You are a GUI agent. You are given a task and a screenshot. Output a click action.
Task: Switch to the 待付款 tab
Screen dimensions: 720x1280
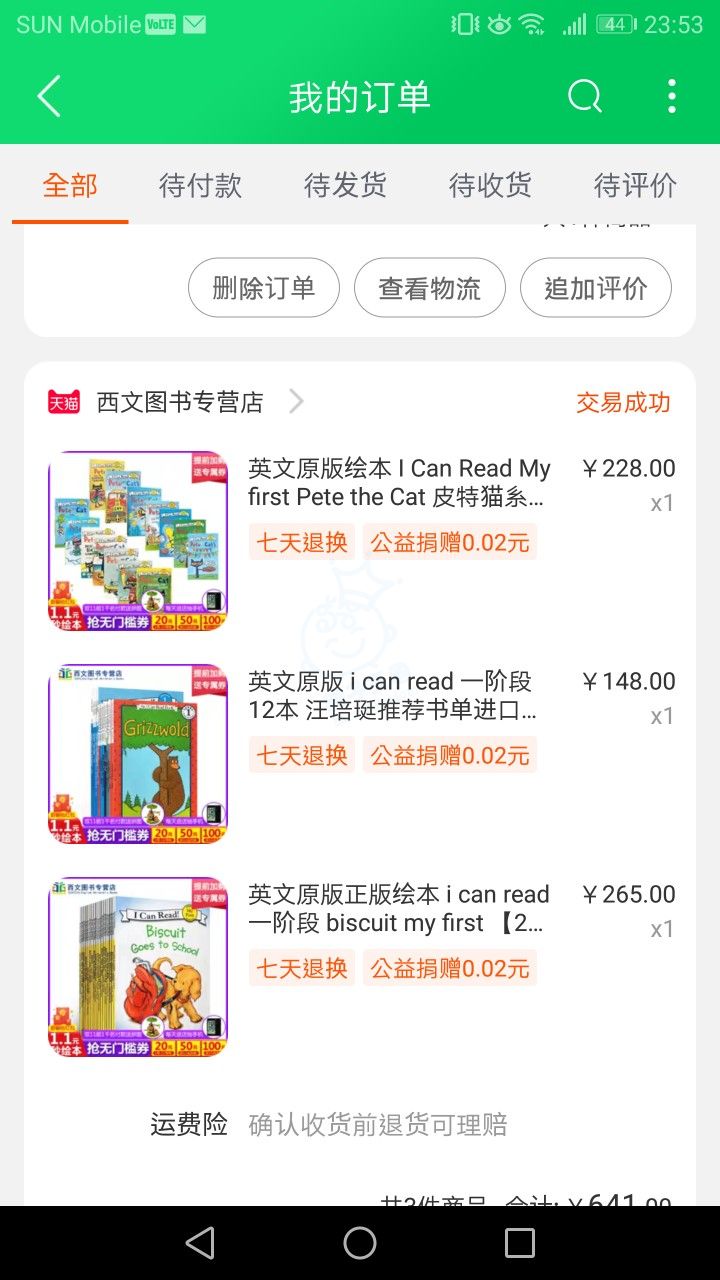coord(200,185)
